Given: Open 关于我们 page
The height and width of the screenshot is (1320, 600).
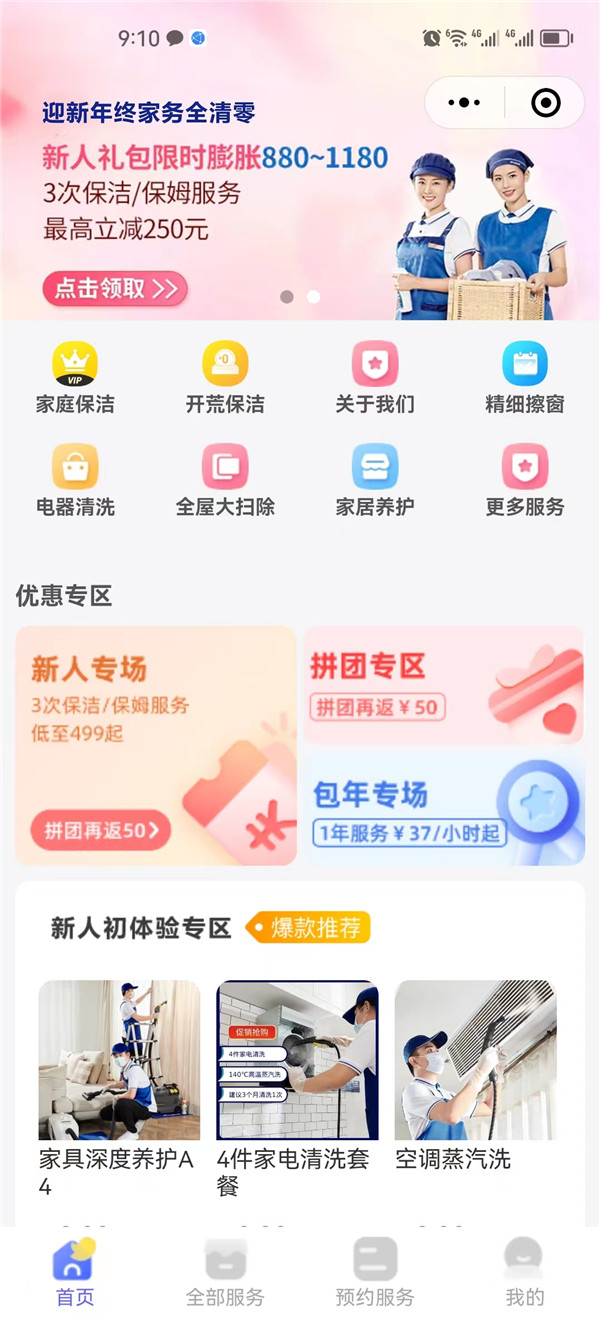Looking at the screenshot, I should coord(375,378).
